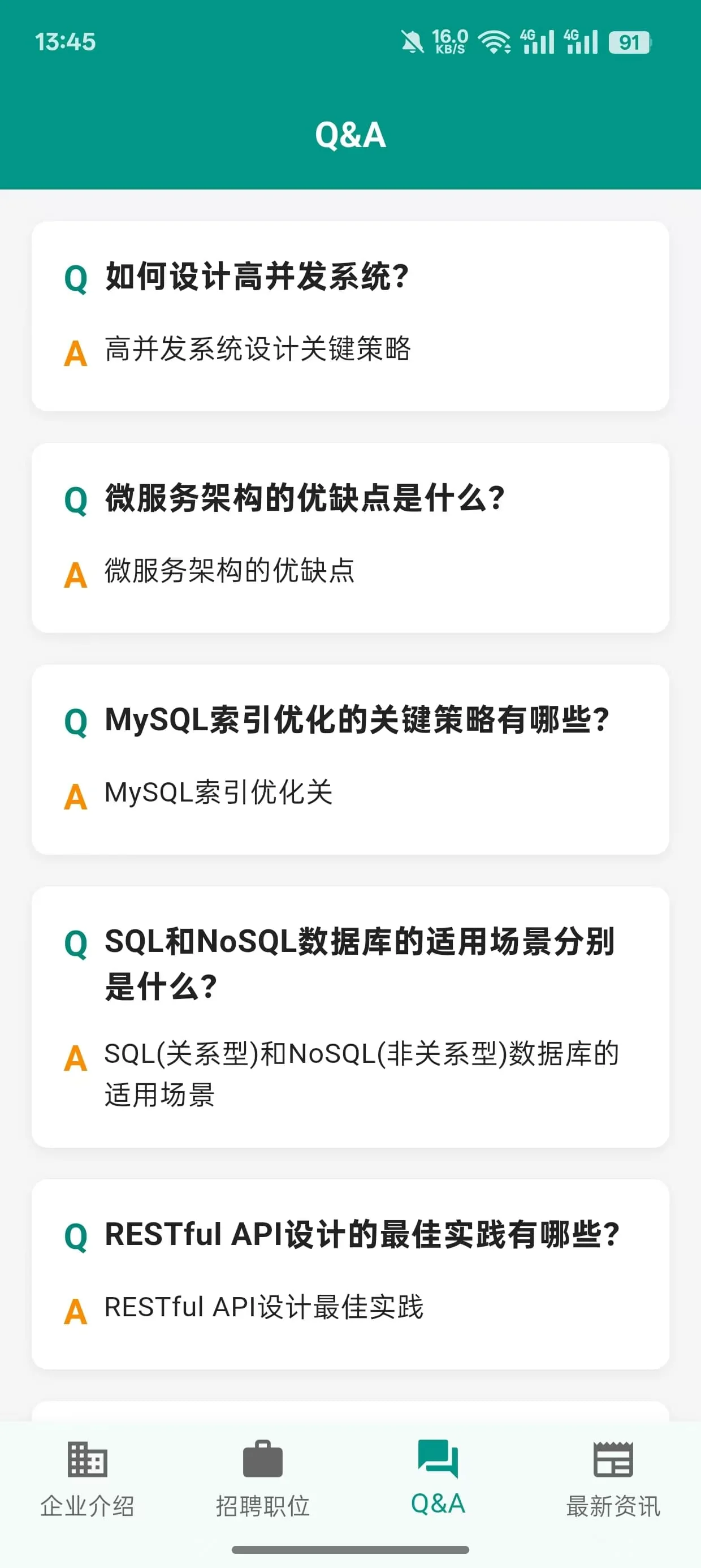Open the SQL和NoSQL数据库 question card
This screenshot has width=701, height=1568.
tap(350, 1016)
